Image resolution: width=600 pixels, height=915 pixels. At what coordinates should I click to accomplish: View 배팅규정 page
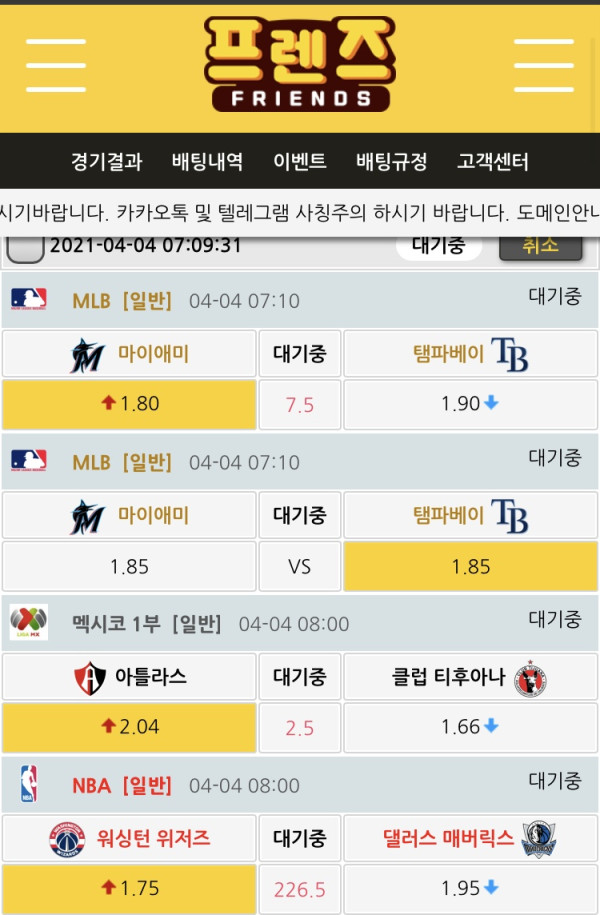391,162
